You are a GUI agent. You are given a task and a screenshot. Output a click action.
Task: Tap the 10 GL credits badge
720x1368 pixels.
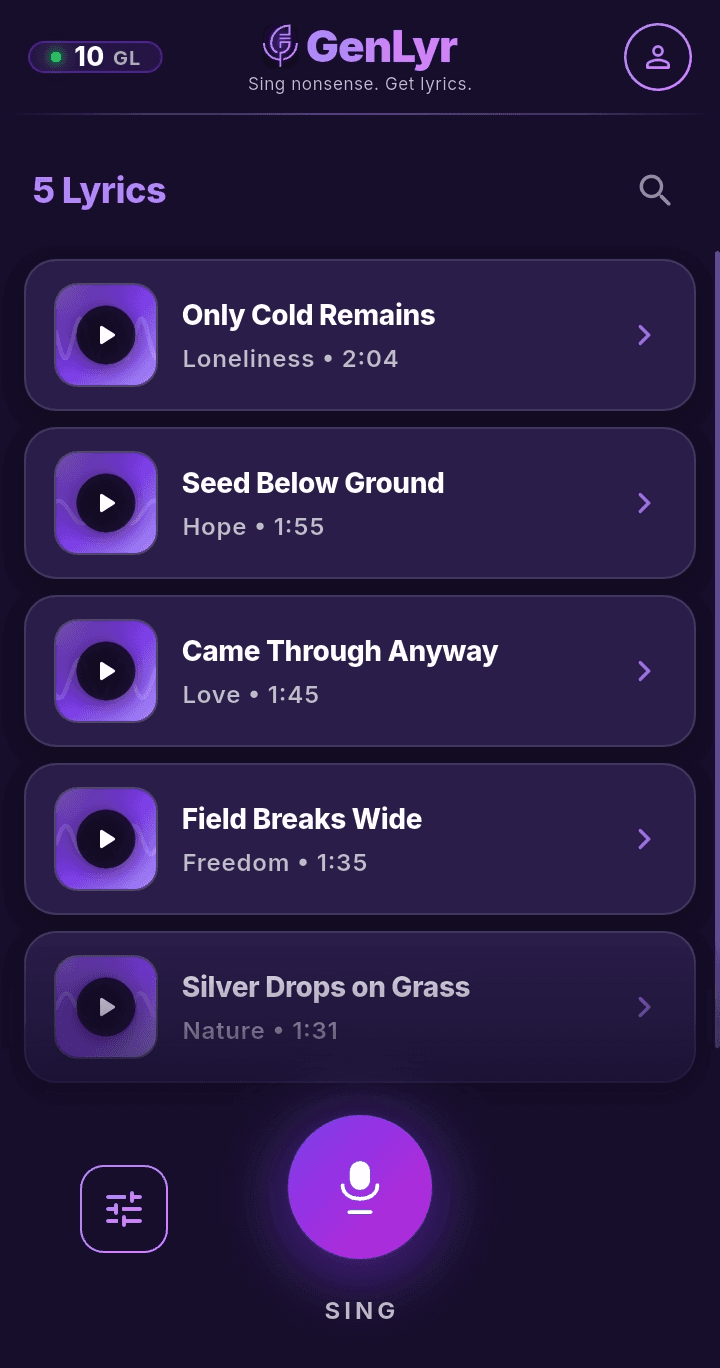tap(95, 57)
